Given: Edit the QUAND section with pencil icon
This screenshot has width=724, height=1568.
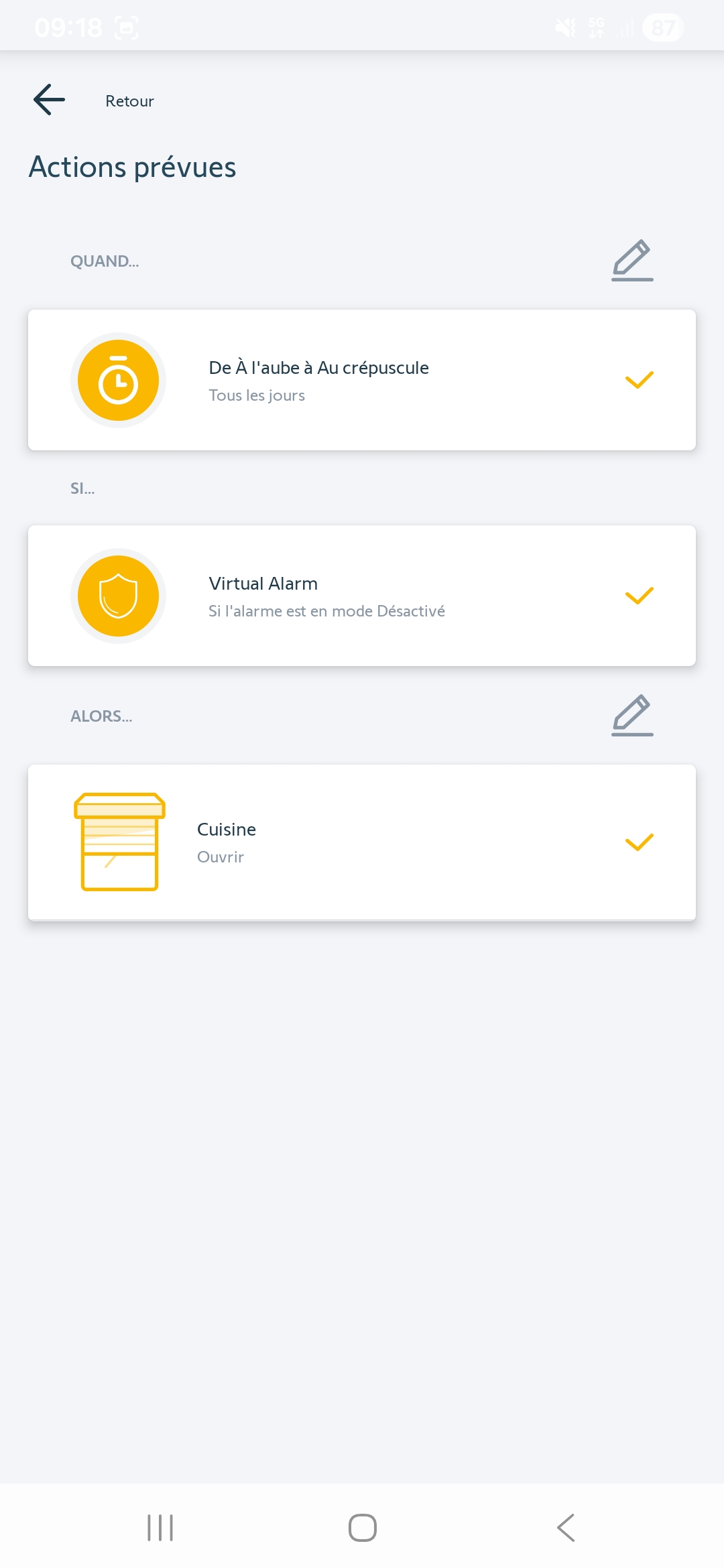Looking at the screenshot, I should pos(631,260).
